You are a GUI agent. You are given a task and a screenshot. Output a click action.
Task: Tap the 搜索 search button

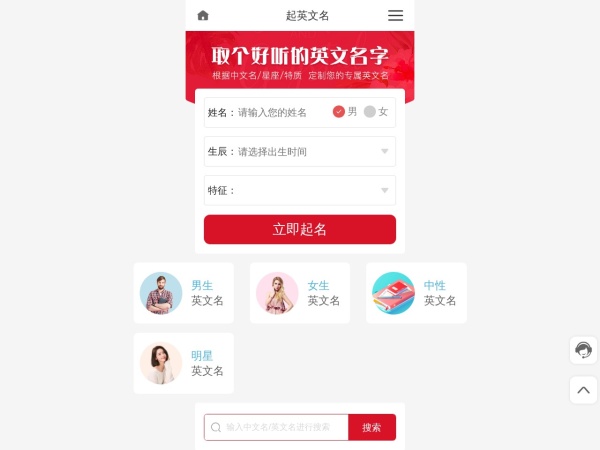(372, 427)
